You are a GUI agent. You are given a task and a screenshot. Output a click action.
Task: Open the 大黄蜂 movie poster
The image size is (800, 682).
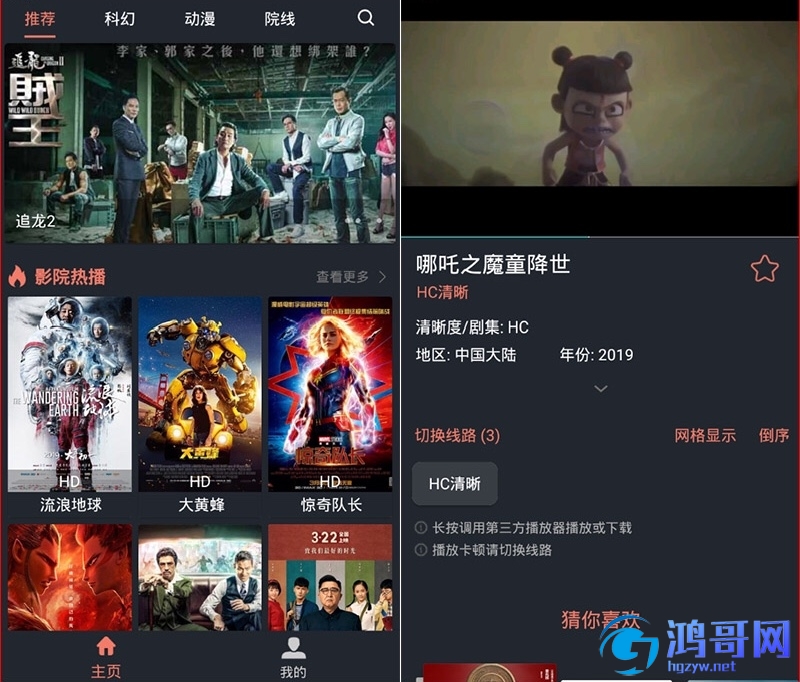[201, 395]
